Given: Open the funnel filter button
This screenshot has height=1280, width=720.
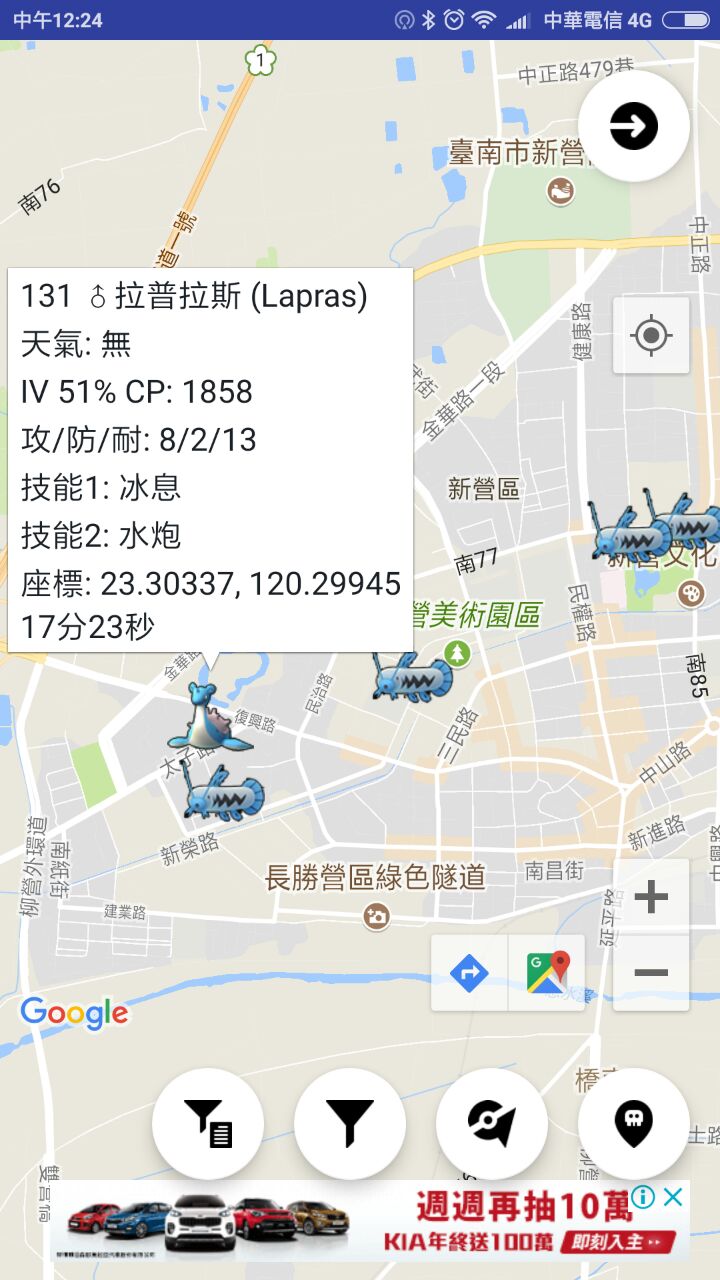Looking at the screenshot, I should point(349,1123).
